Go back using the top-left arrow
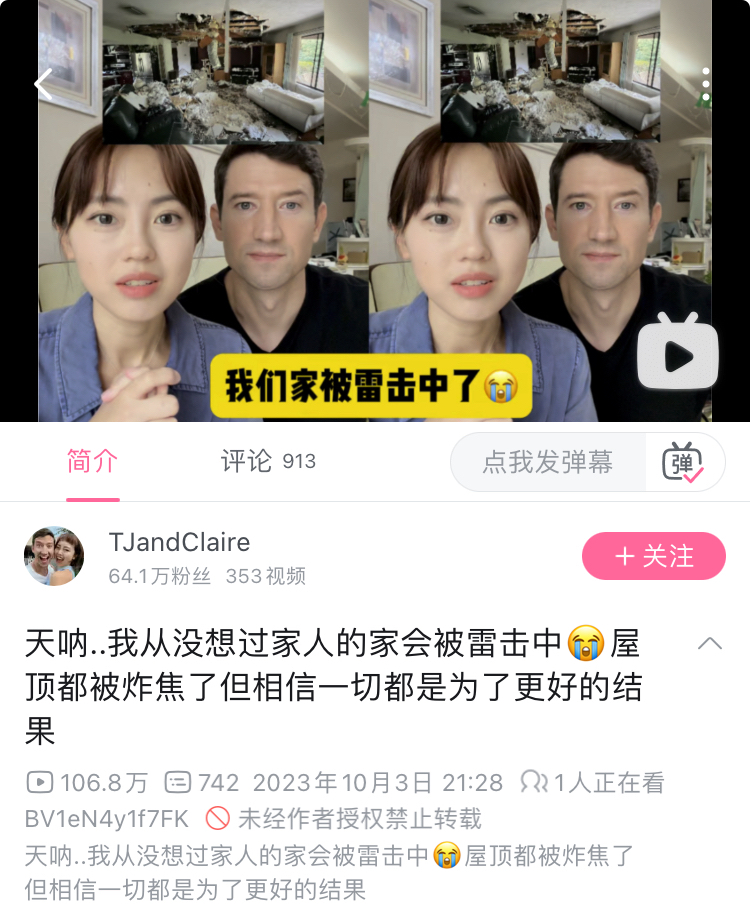This screenshot has height=921, width=750. [43, 84]
